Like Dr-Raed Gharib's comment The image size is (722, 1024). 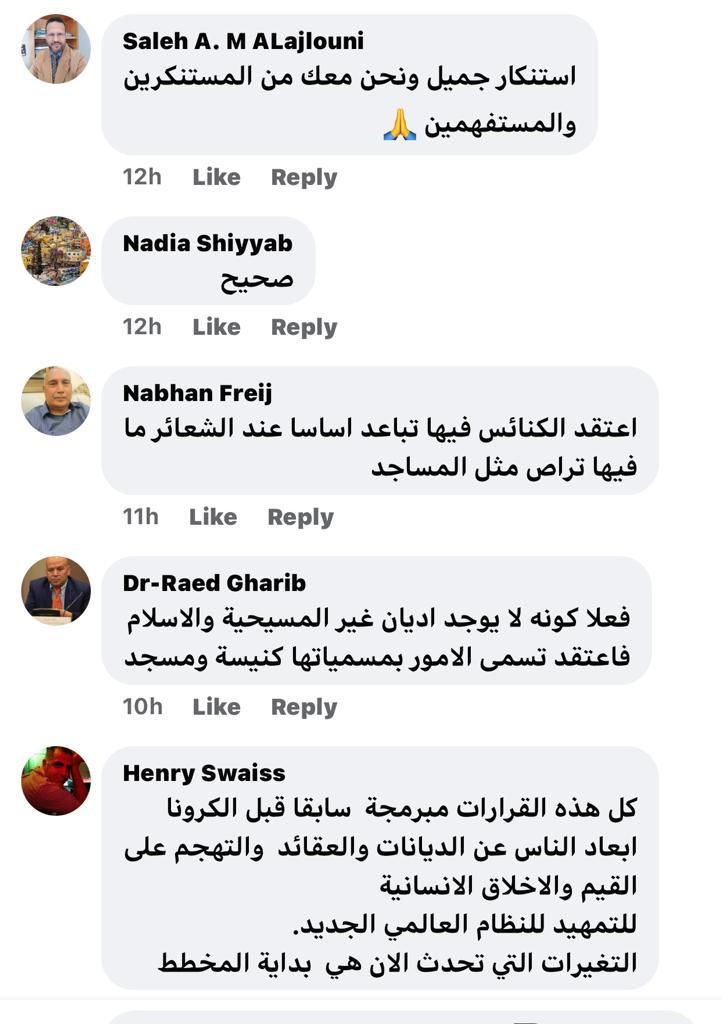(216, 707)
